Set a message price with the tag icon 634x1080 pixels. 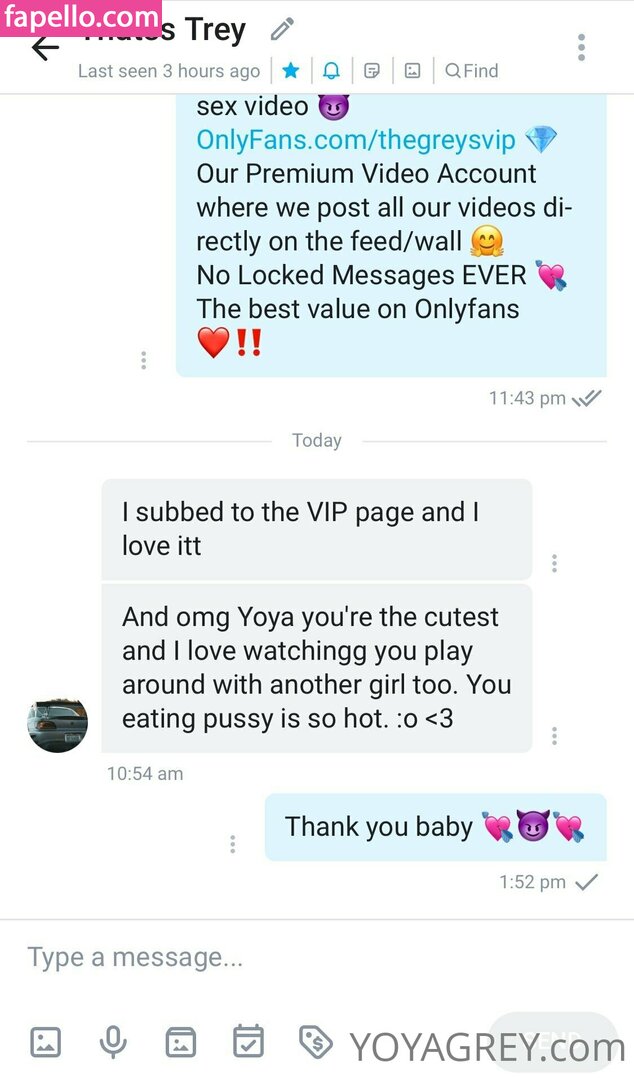tap(316, 1042)
